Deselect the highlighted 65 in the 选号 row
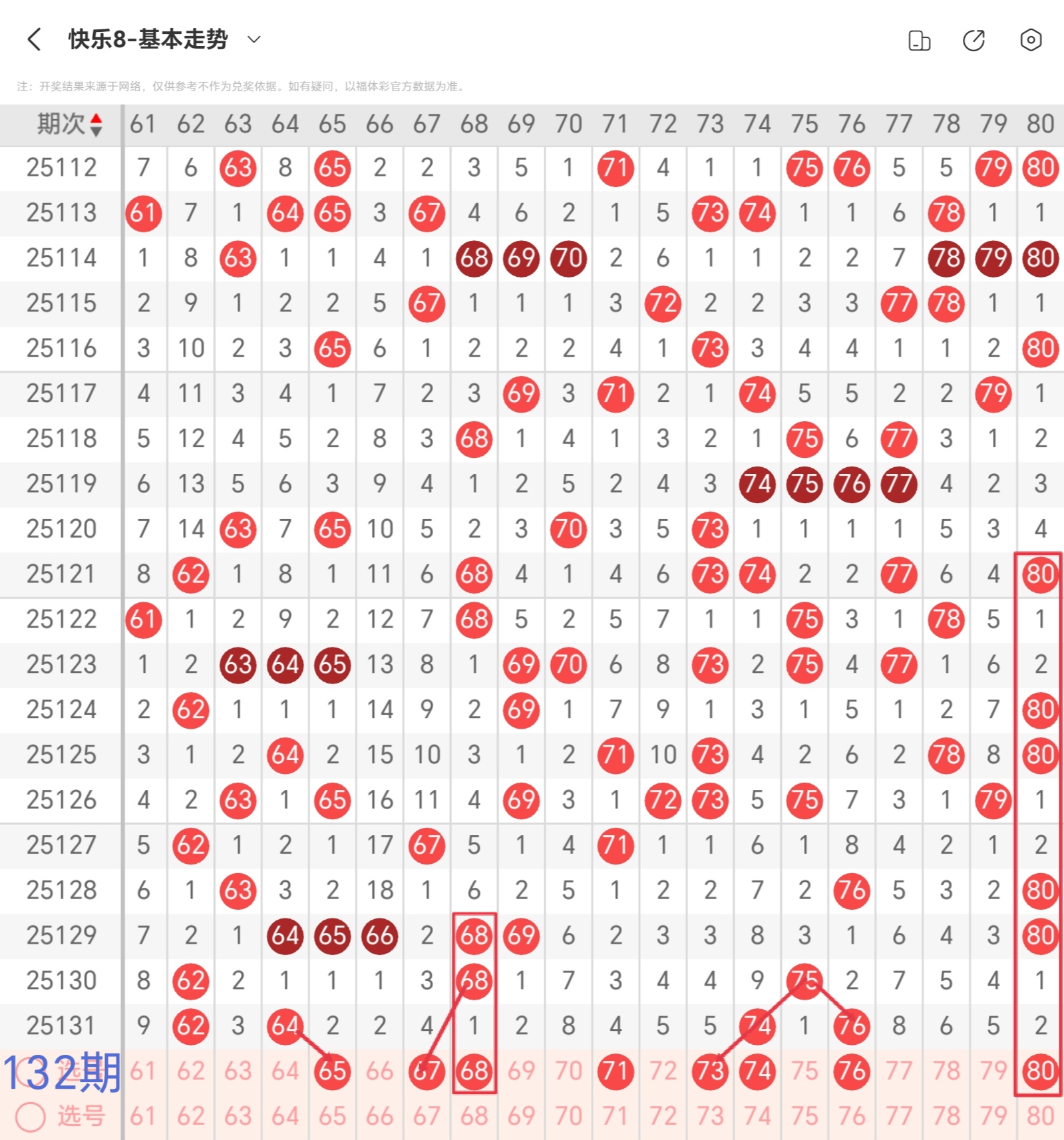1064x1140 pixels. click(332, 1071)
